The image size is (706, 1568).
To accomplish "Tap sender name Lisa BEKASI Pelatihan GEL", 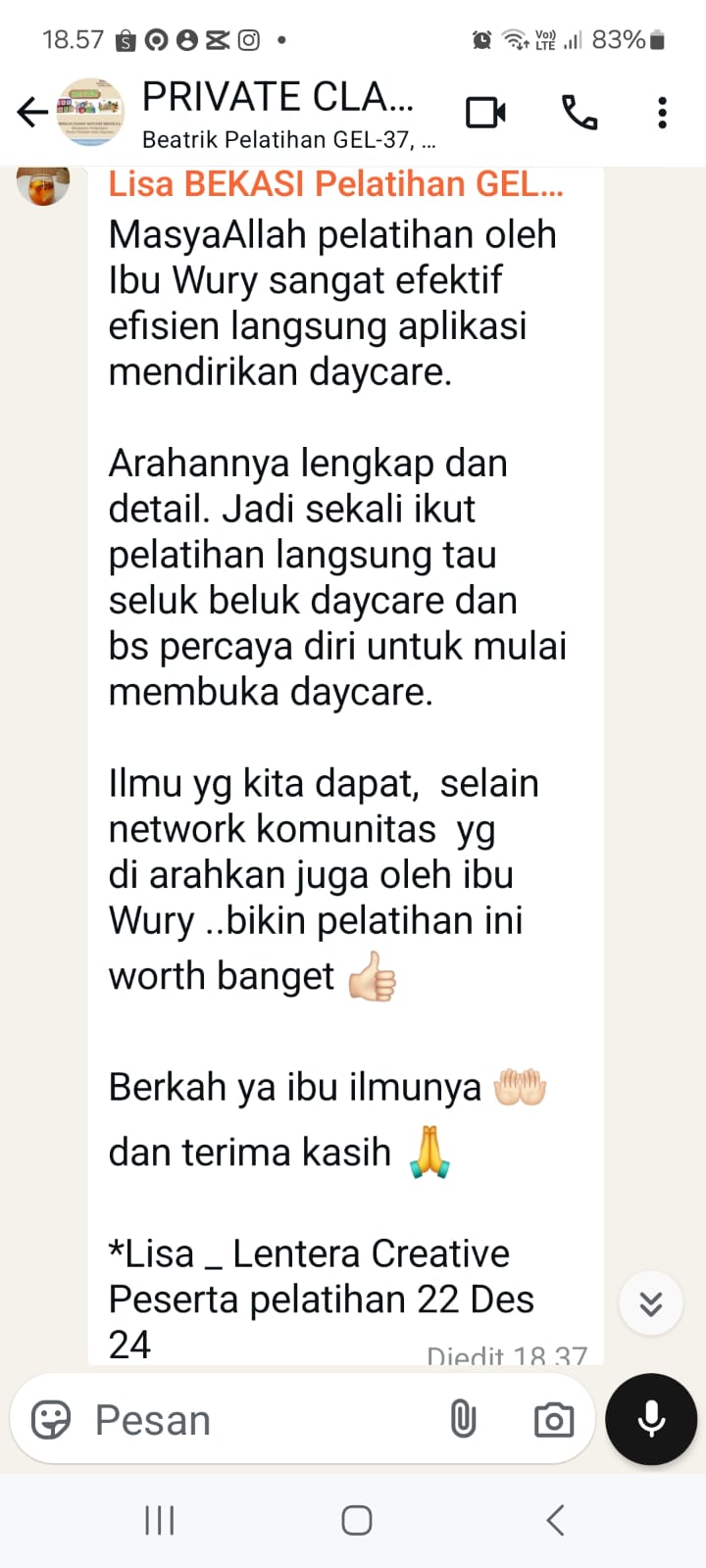I will pos(335,184).
